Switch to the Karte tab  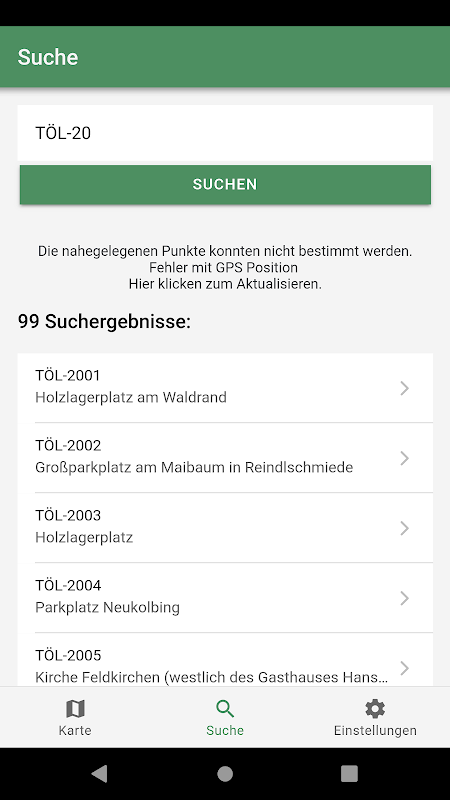click(75, 717)
